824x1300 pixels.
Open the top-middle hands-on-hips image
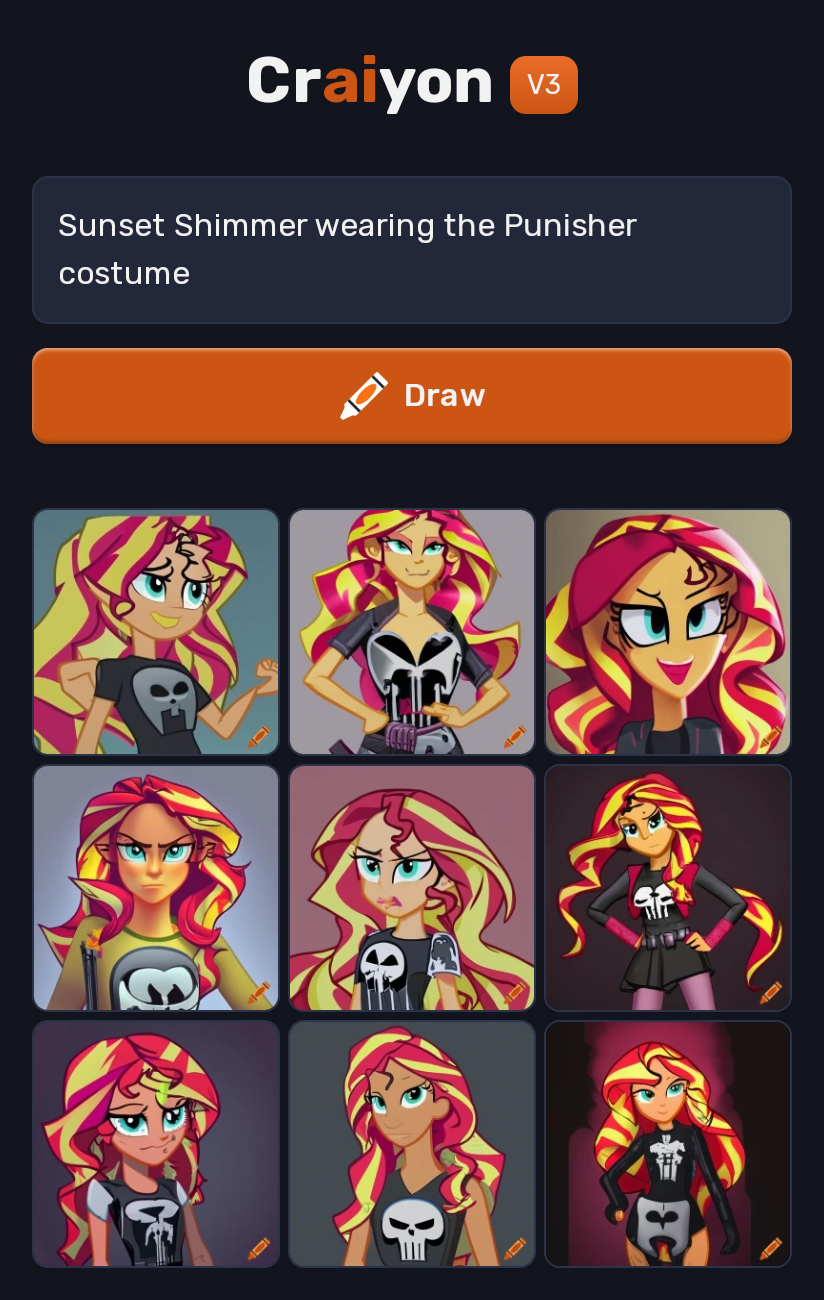click(412, 632)
